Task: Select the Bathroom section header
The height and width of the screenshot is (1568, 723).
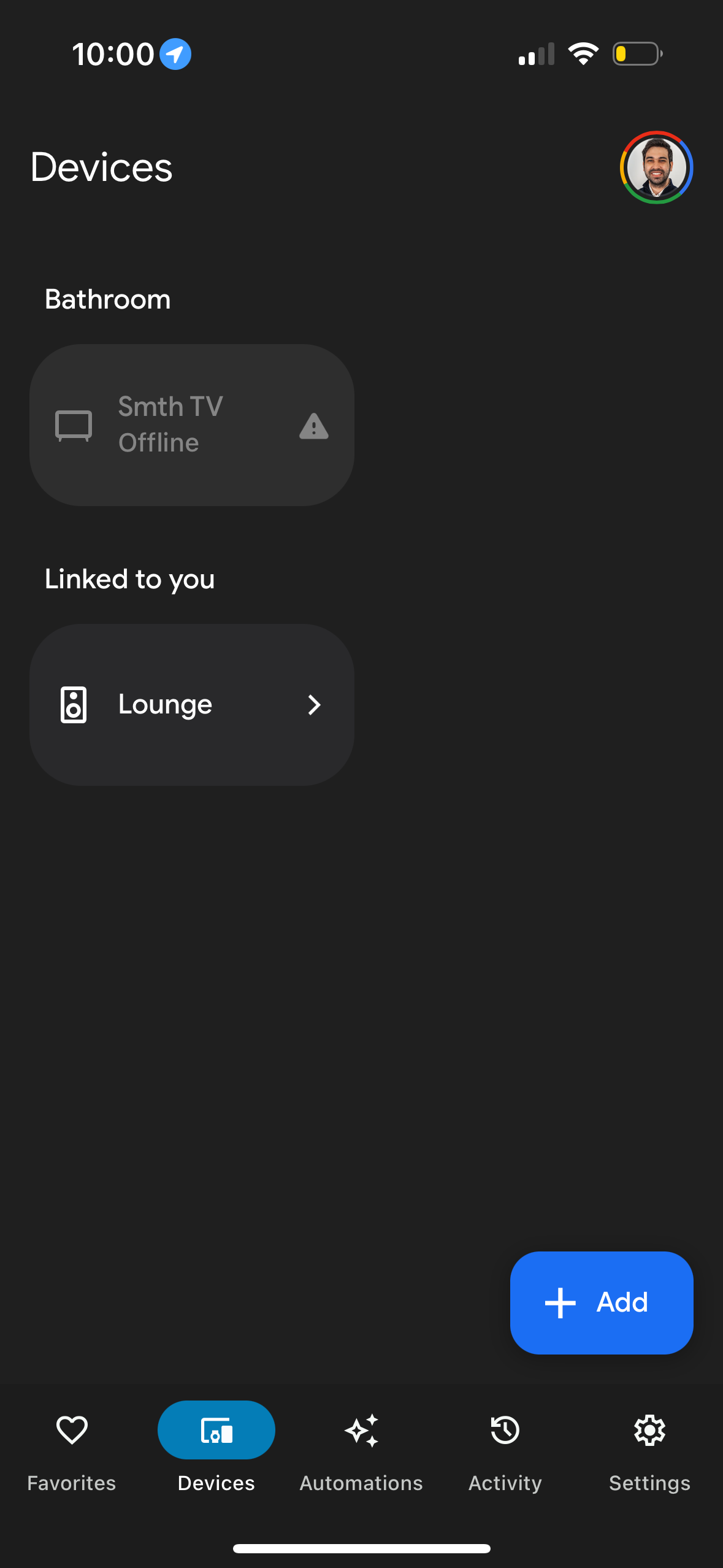Action: pyautogui.click(x=107, y=299)
